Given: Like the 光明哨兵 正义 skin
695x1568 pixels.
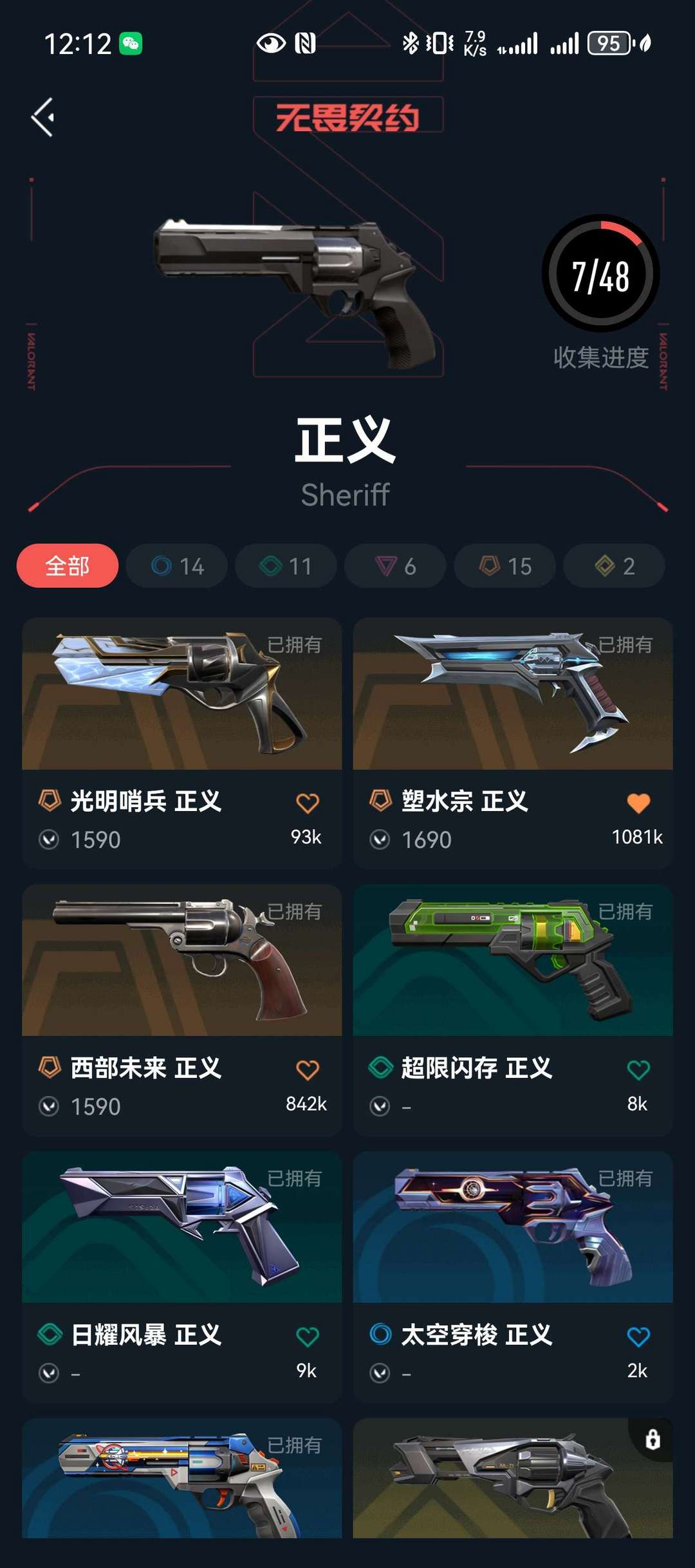Looking at the screenshot, I should 307,803.
